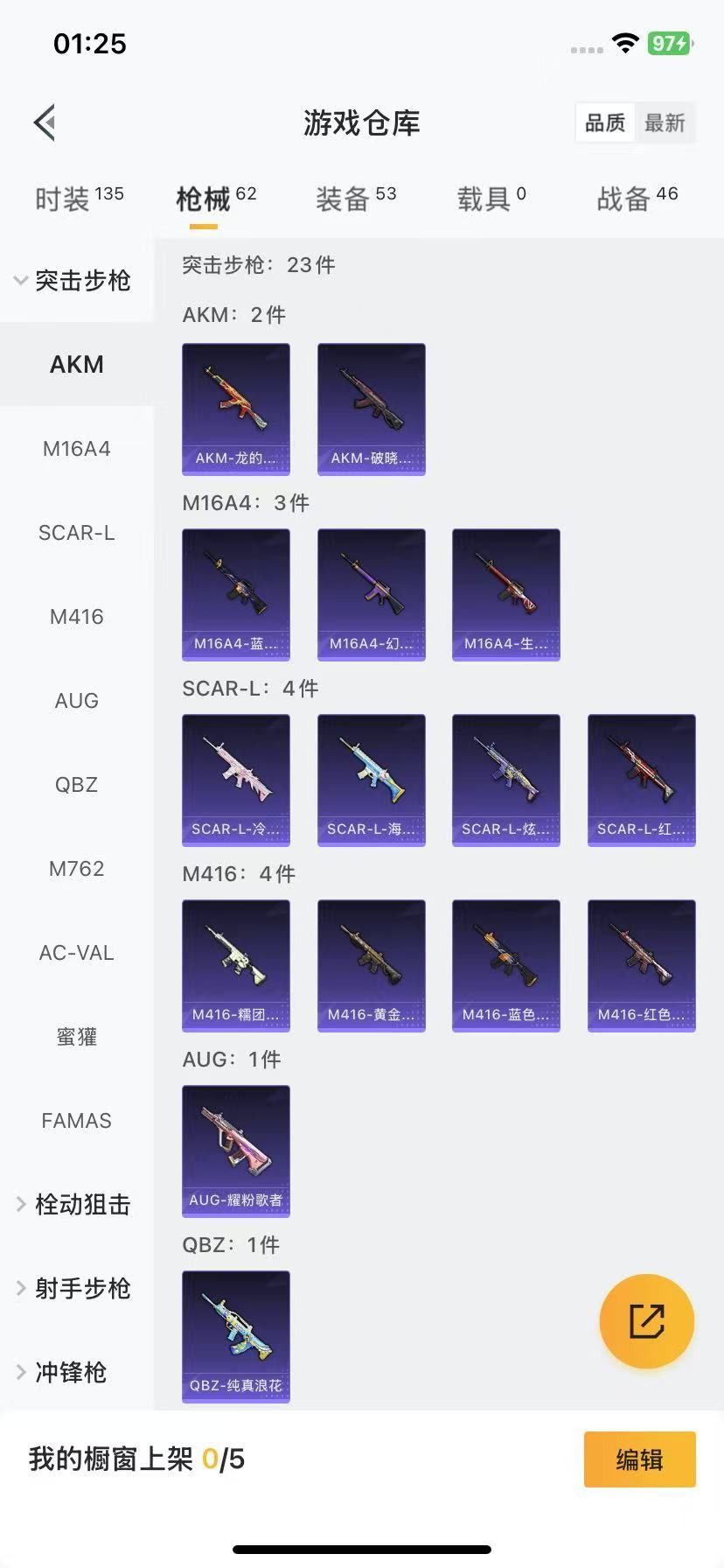Sort warehouse by 最新
This screenshot has width=724, height=1568.
665,122
